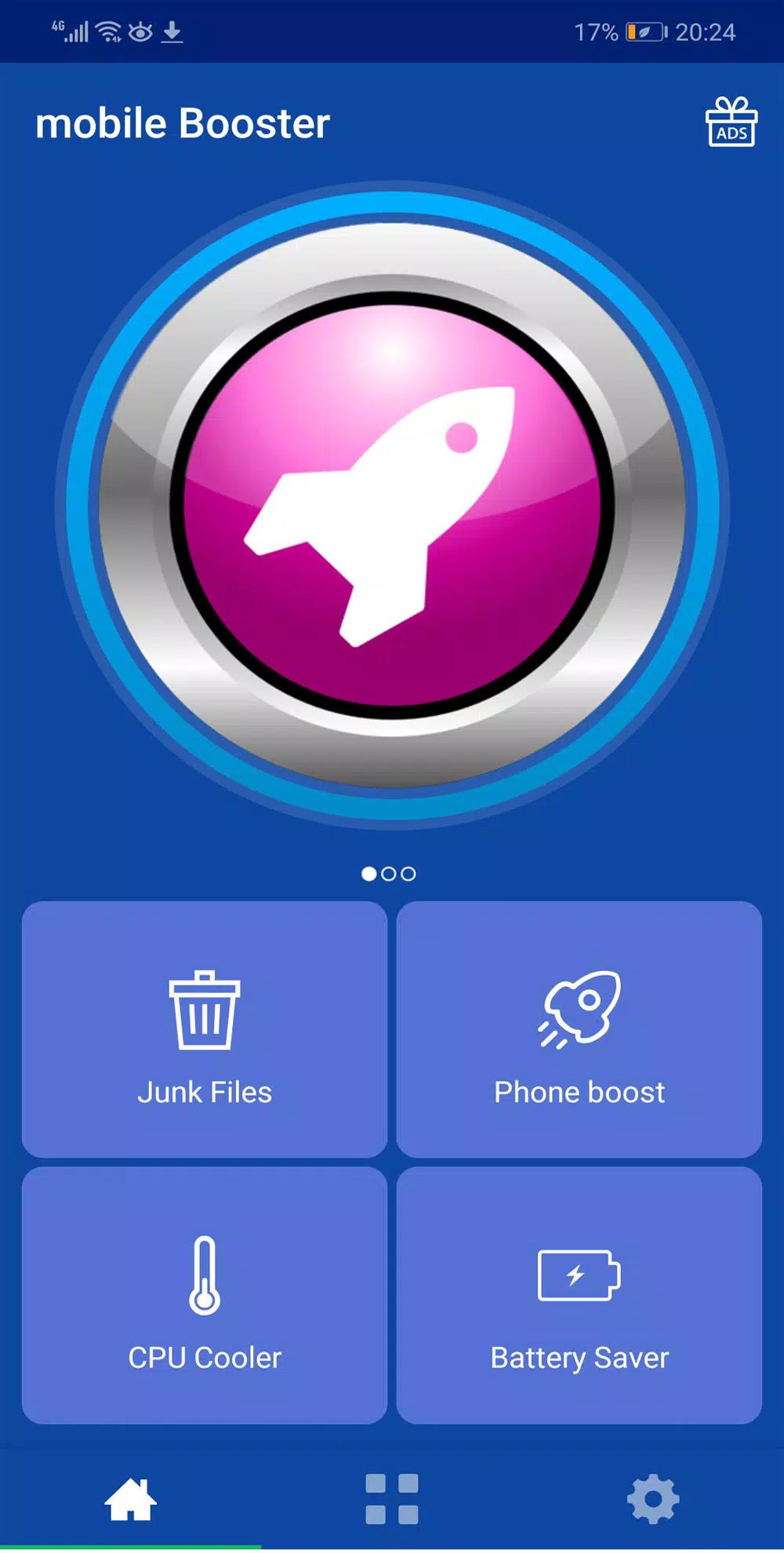Screen dimensions: 784x1553
Task: Open the Junk Files cleaner card
Action: (x=204, y=1029)
